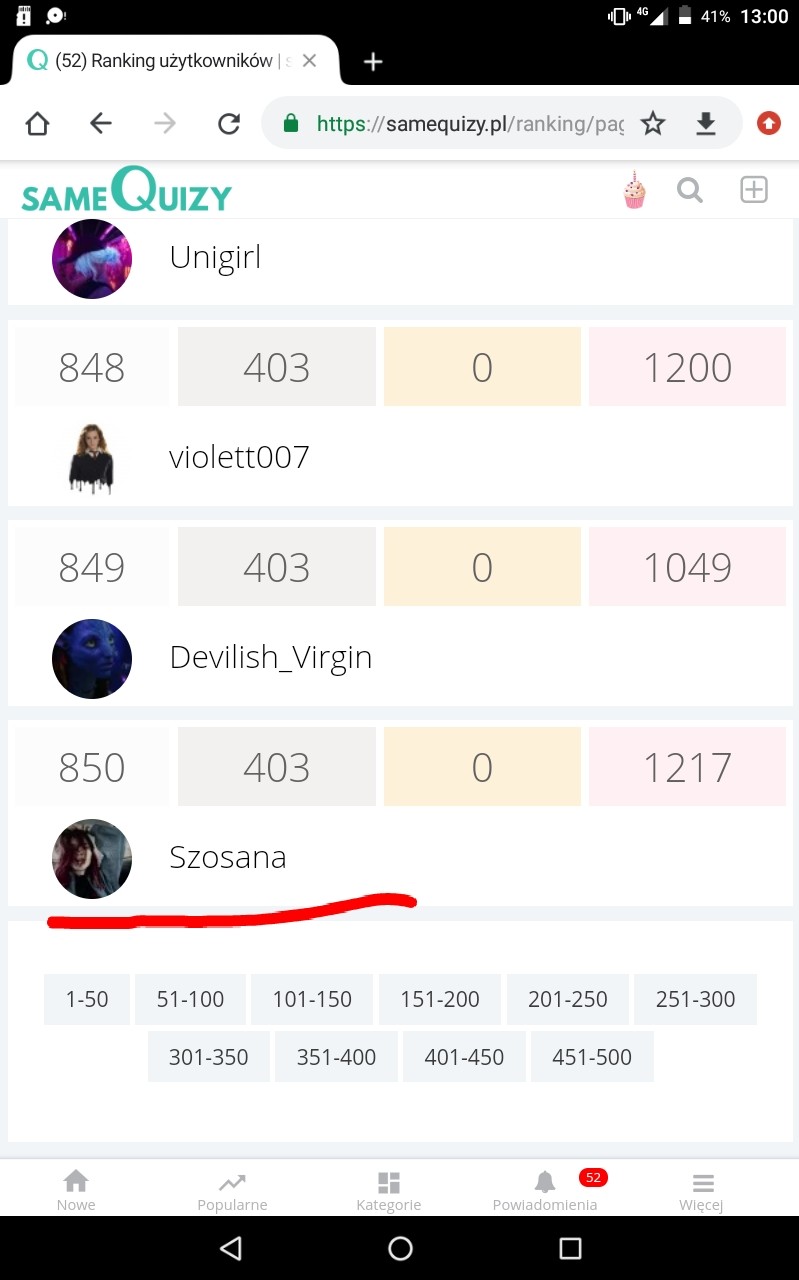The width and height of the screenshot is (799, 1280).
Task: Open Unigirl's profile
Action: (215, 258)
